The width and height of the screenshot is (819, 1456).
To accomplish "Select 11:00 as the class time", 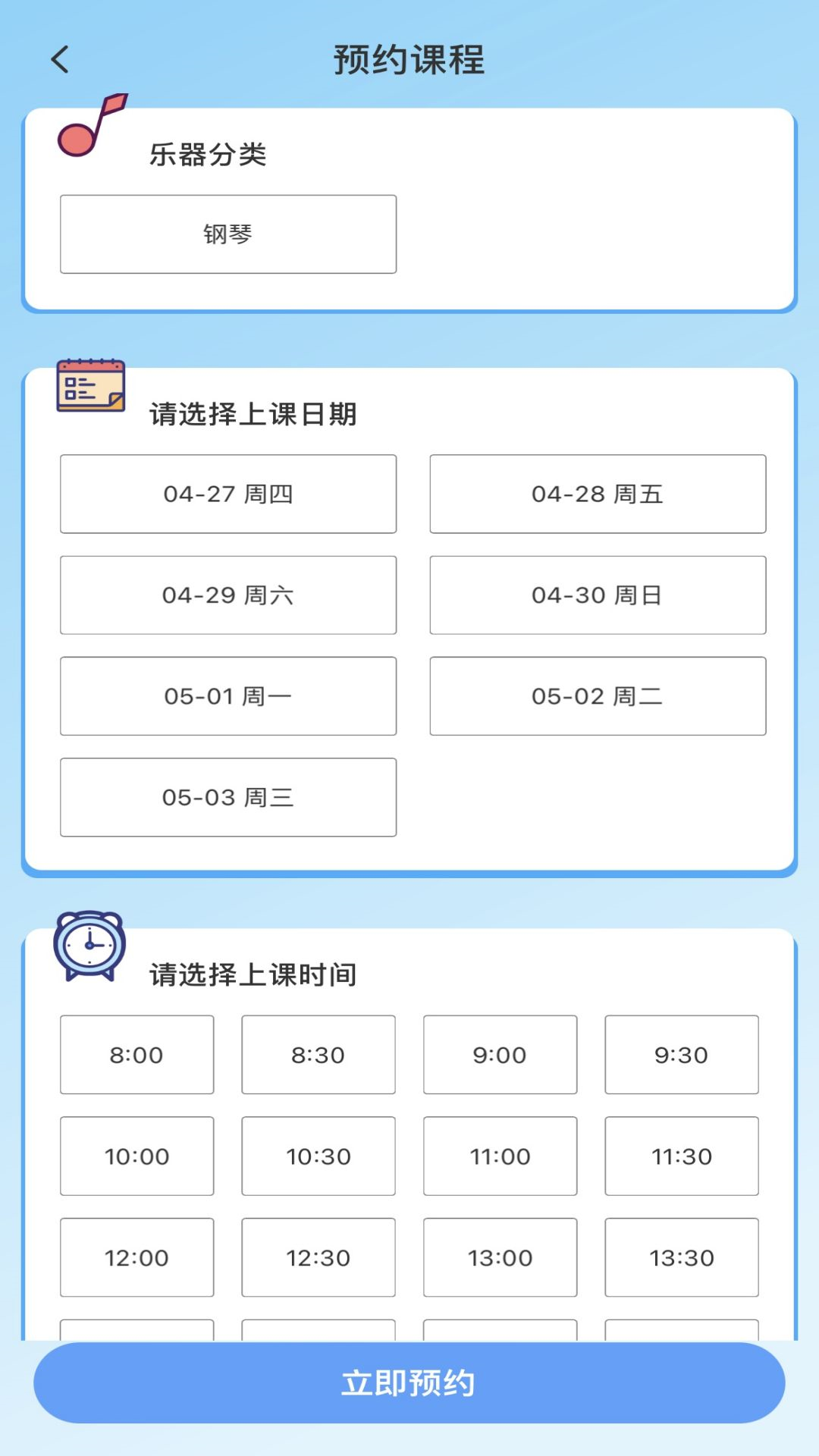I will (x=500, y=1156).
